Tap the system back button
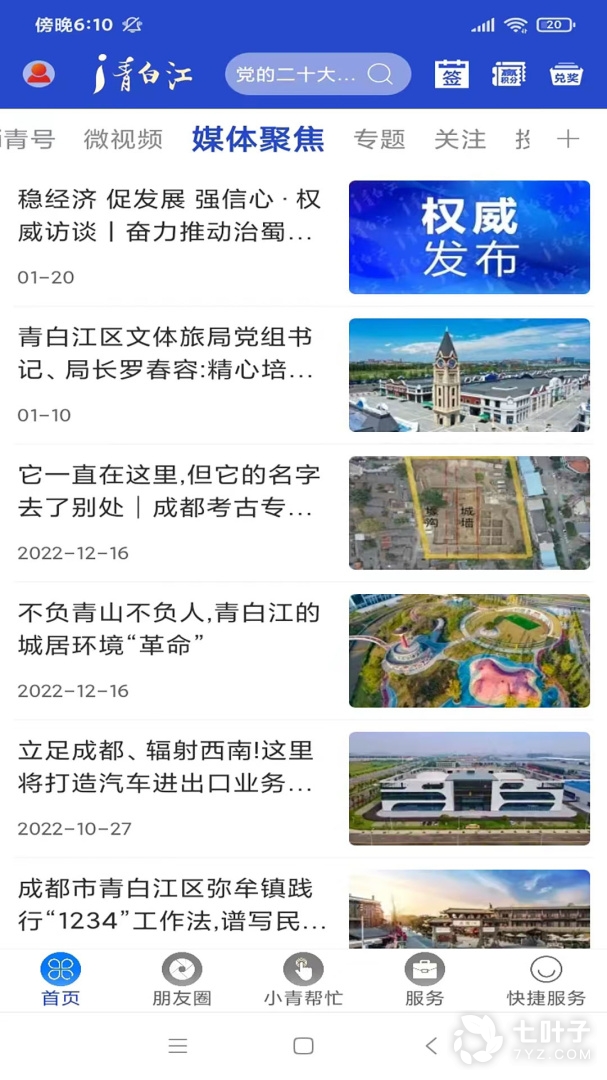Screen dimensions: 607x1080 click(x=431, y=1046)
